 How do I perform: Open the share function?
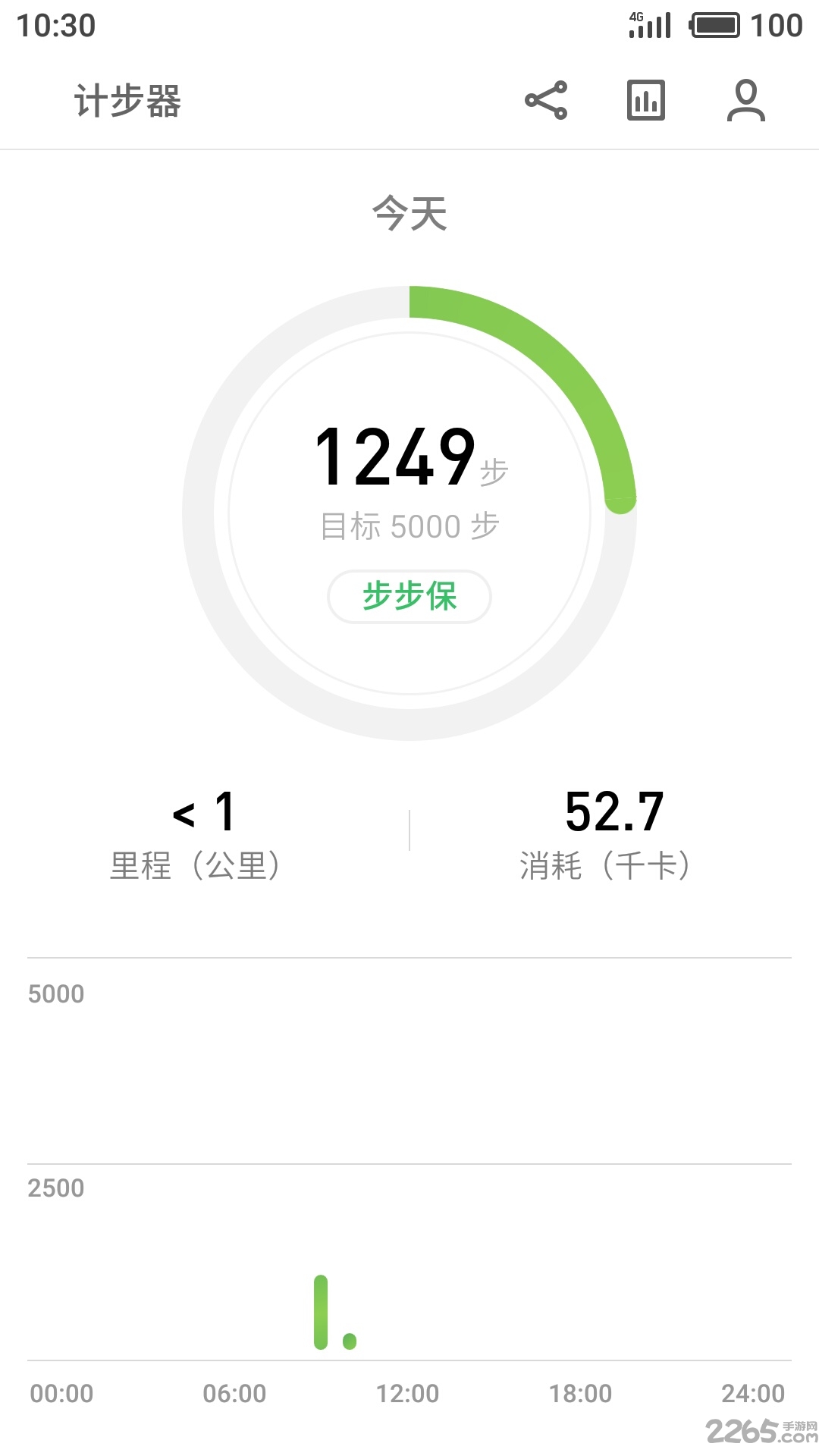[x=548, y=99]
